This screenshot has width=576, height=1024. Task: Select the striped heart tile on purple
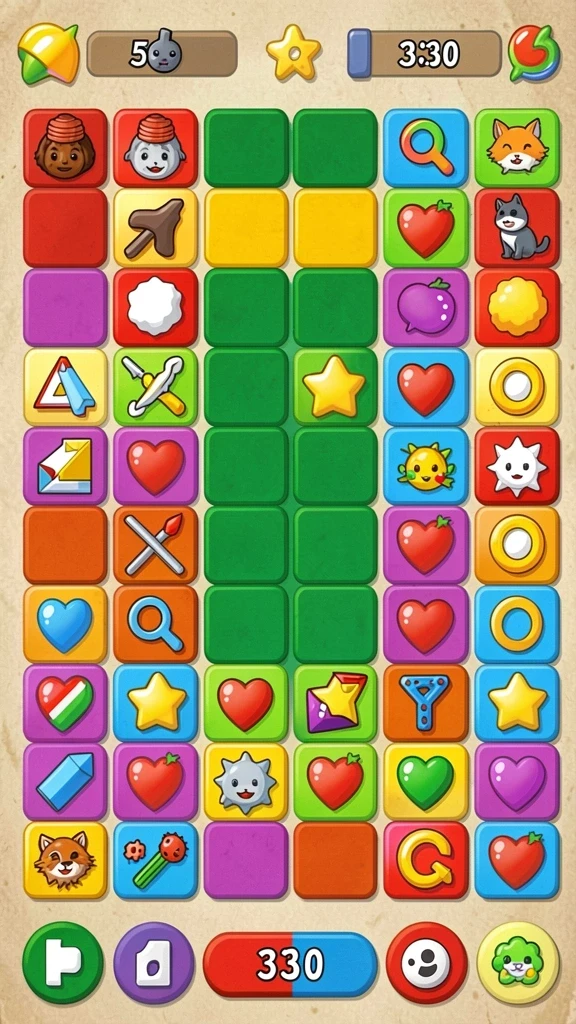click(65, 704)
